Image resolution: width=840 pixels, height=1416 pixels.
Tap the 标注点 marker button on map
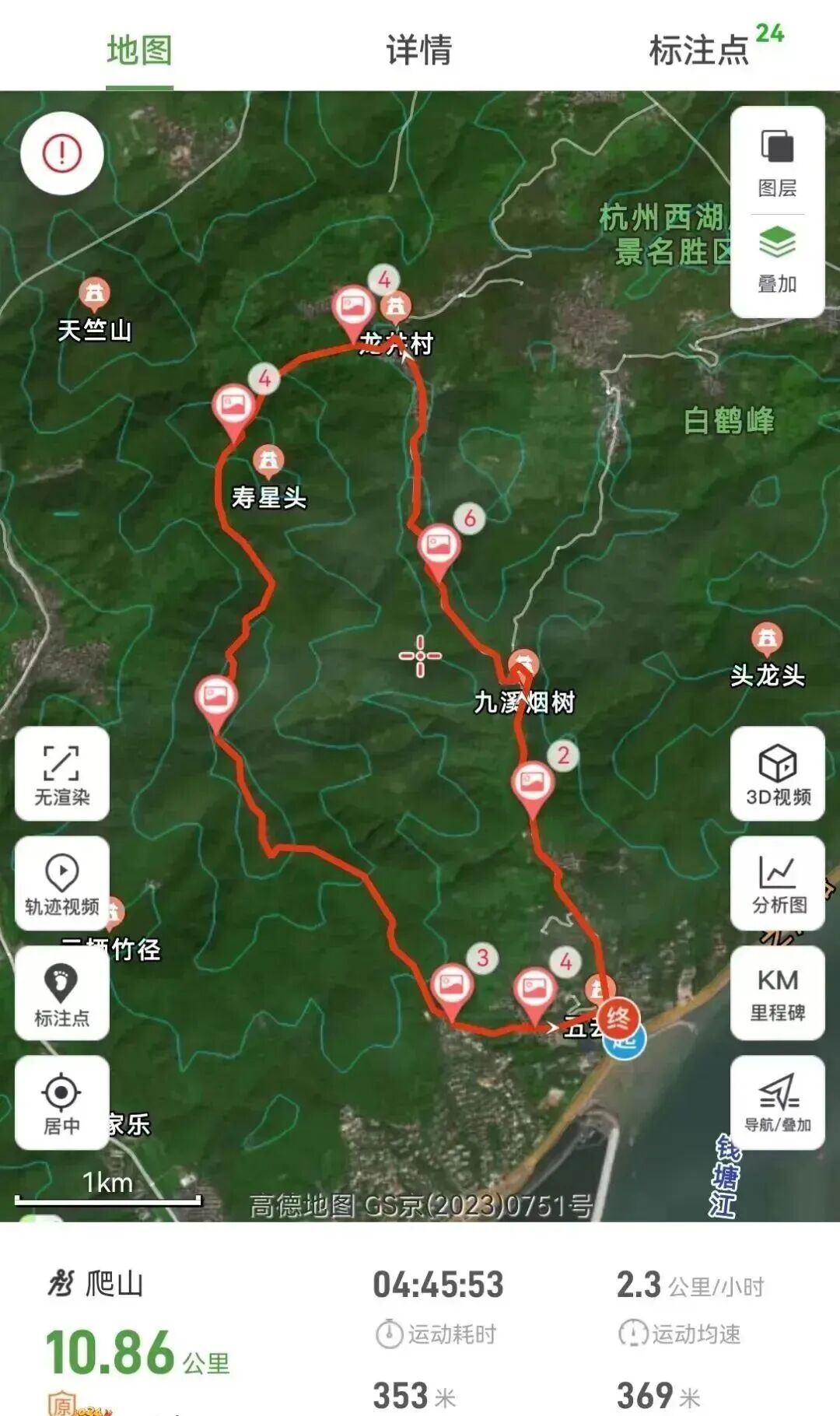[x=61, y=993]
